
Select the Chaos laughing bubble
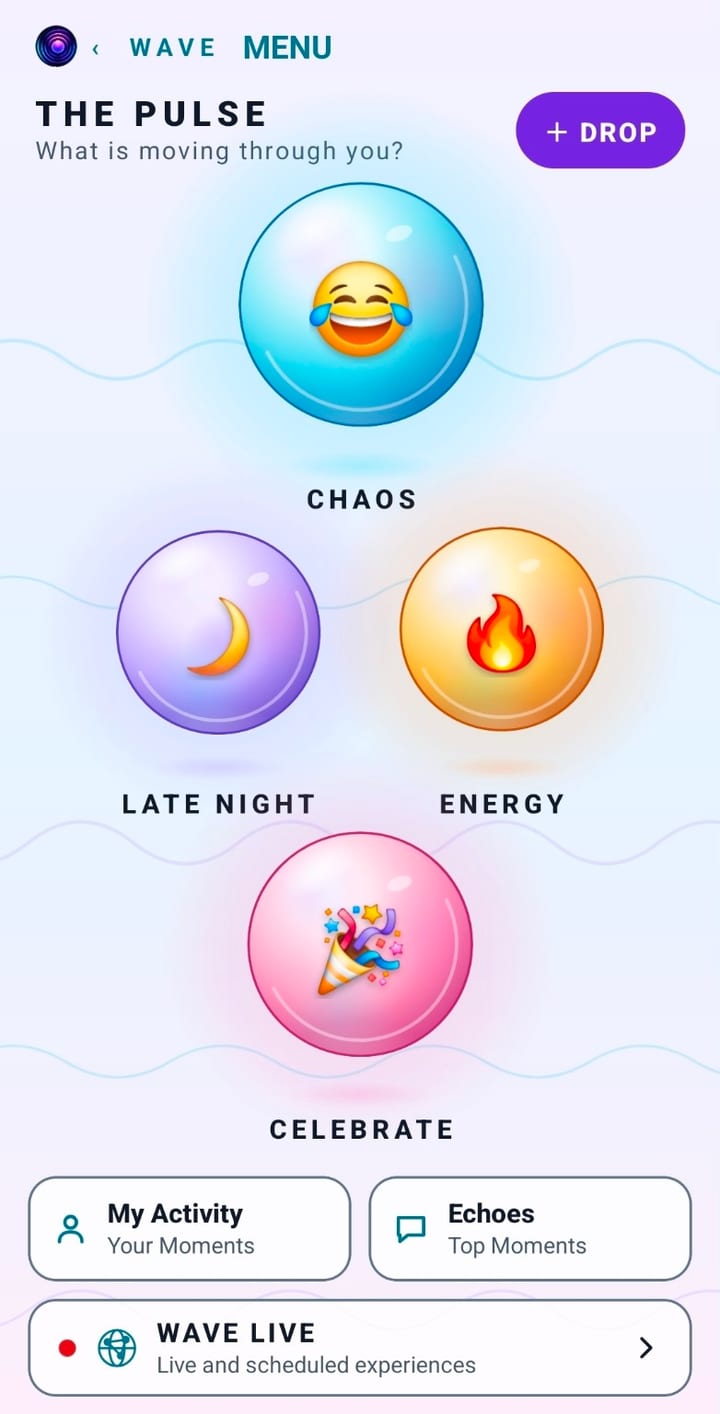tap(361, 304)
